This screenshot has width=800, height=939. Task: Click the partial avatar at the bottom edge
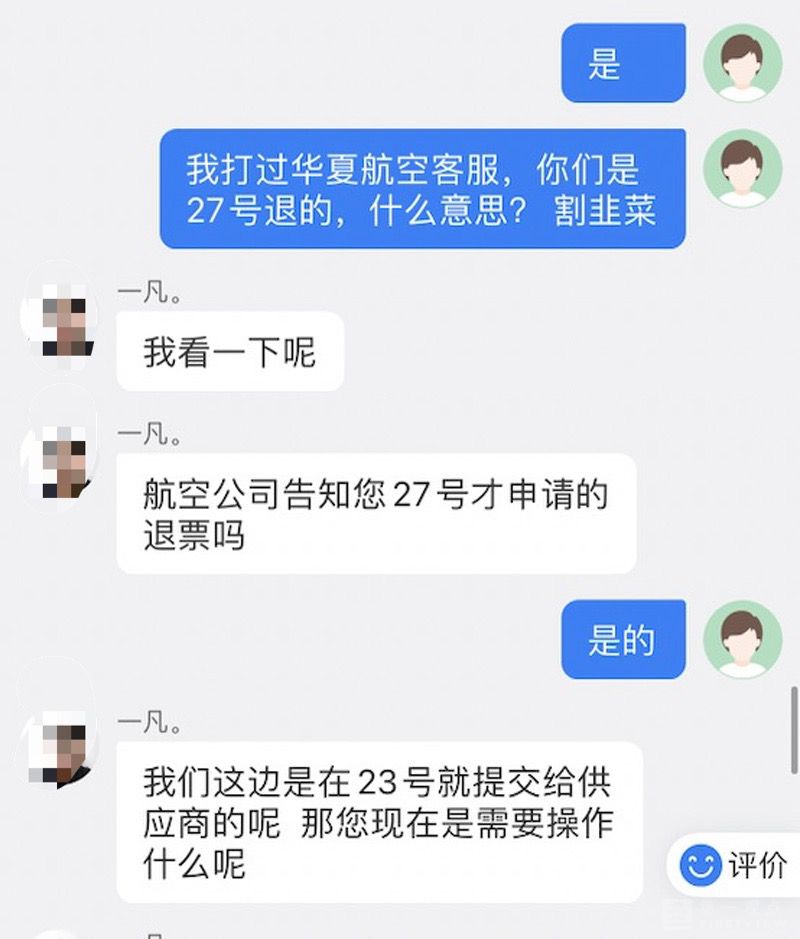point(57,930)
